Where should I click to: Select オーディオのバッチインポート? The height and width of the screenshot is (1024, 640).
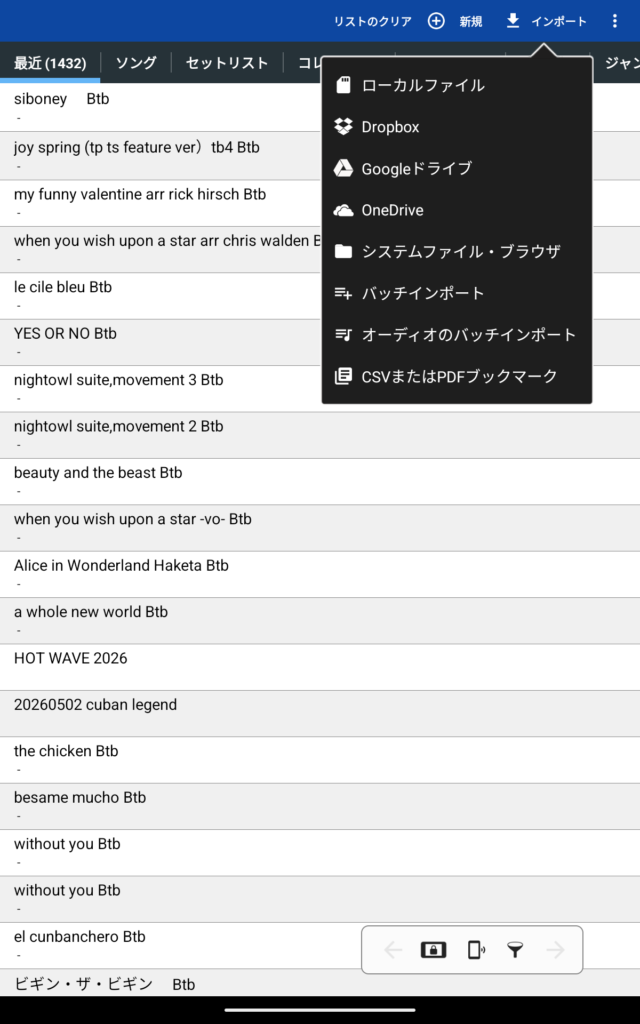(468, 335)
